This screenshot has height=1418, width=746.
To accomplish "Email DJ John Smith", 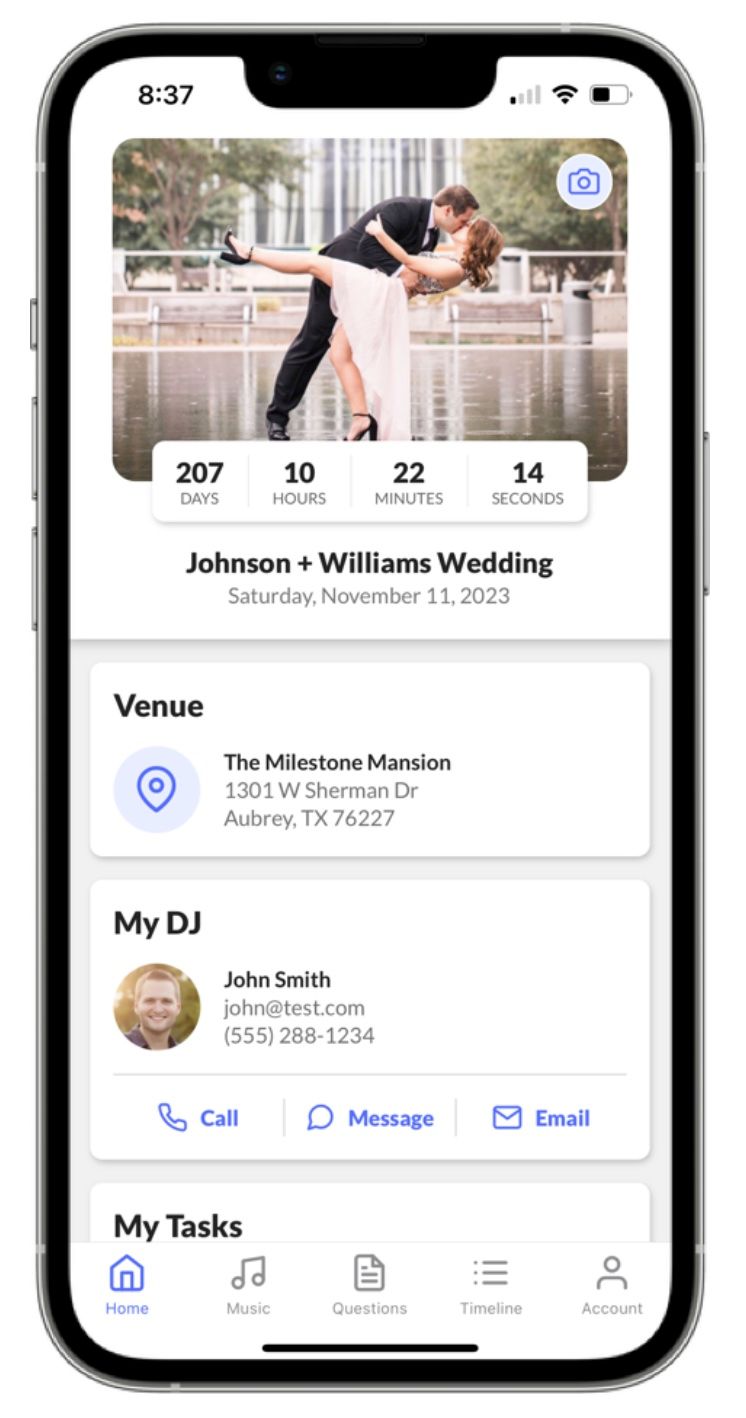I will click(x=541, y=1118).
